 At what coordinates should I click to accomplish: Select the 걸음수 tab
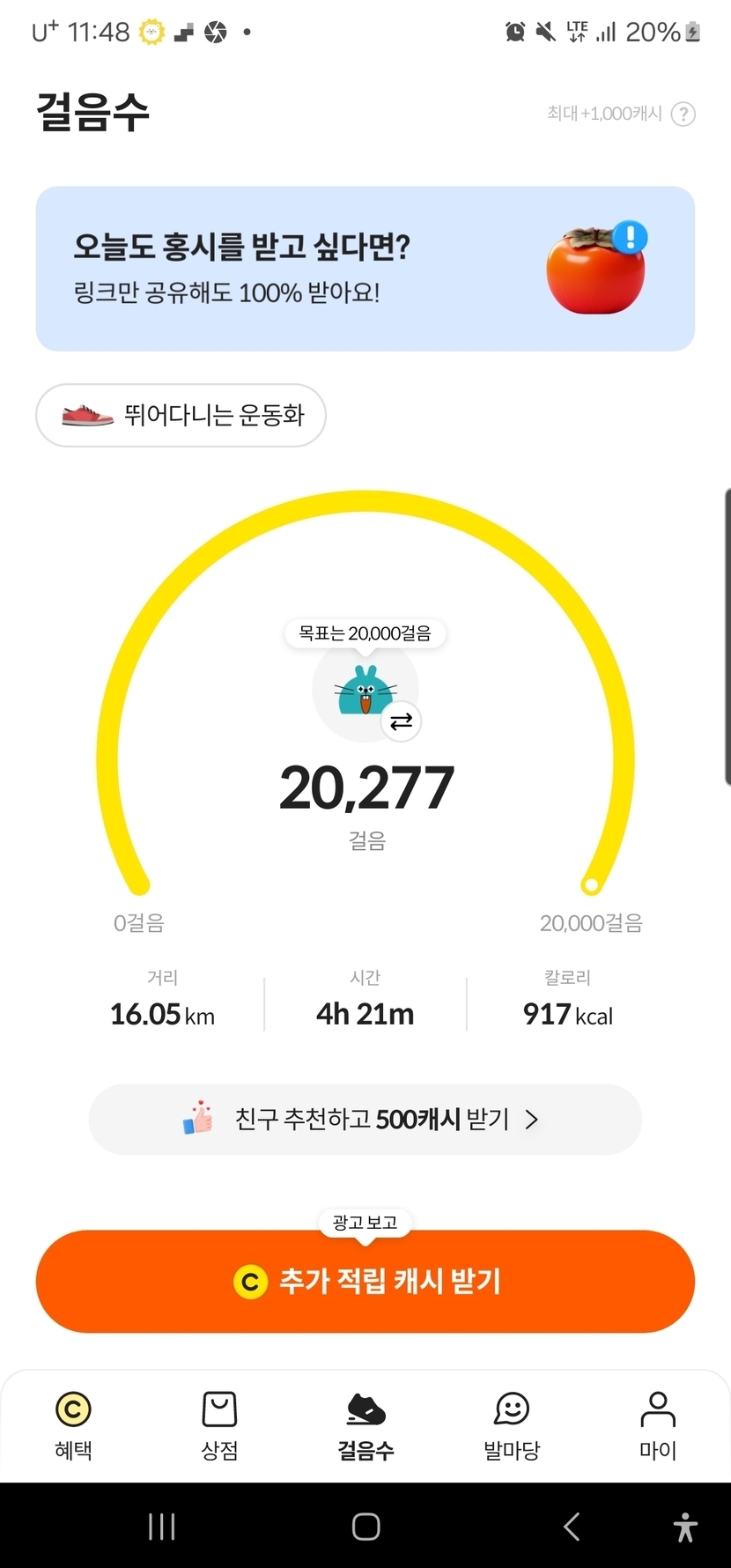tap(365, 1425)
